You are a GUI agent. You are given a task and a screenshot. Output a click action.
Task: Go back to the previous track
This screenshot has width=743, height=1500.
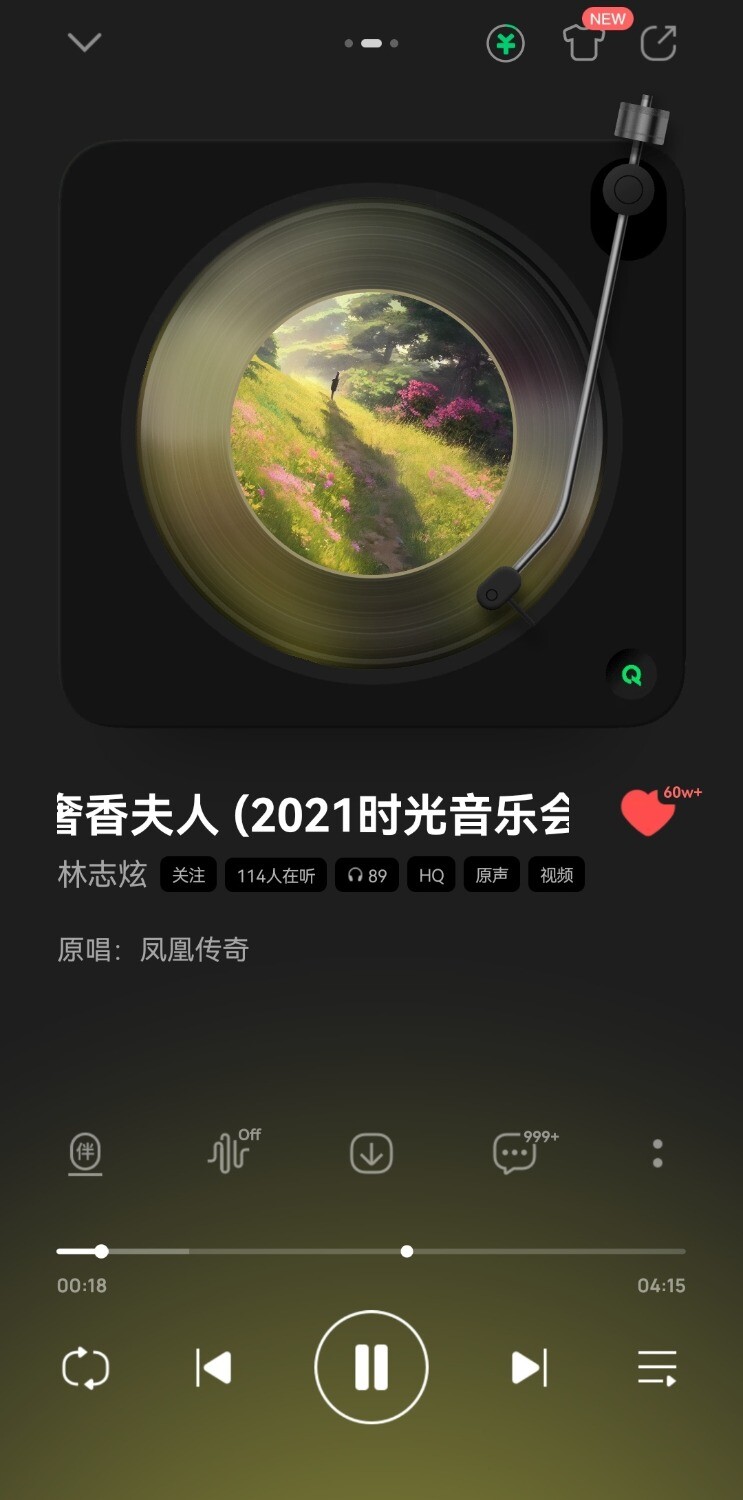(x=213, y=1367)
